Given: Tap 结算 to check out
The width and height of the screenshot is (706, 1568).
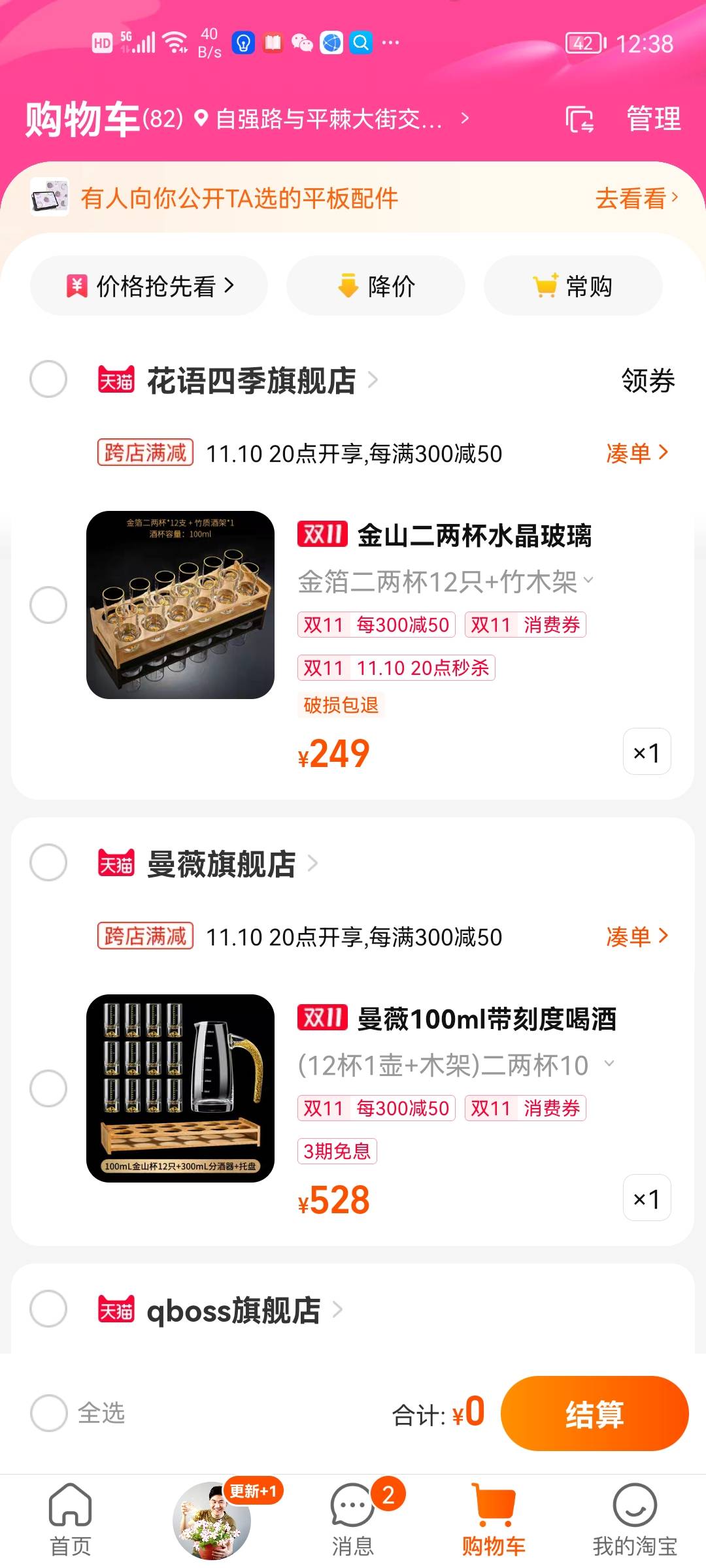Looking at the screenshot, I should click(594, 1413).
